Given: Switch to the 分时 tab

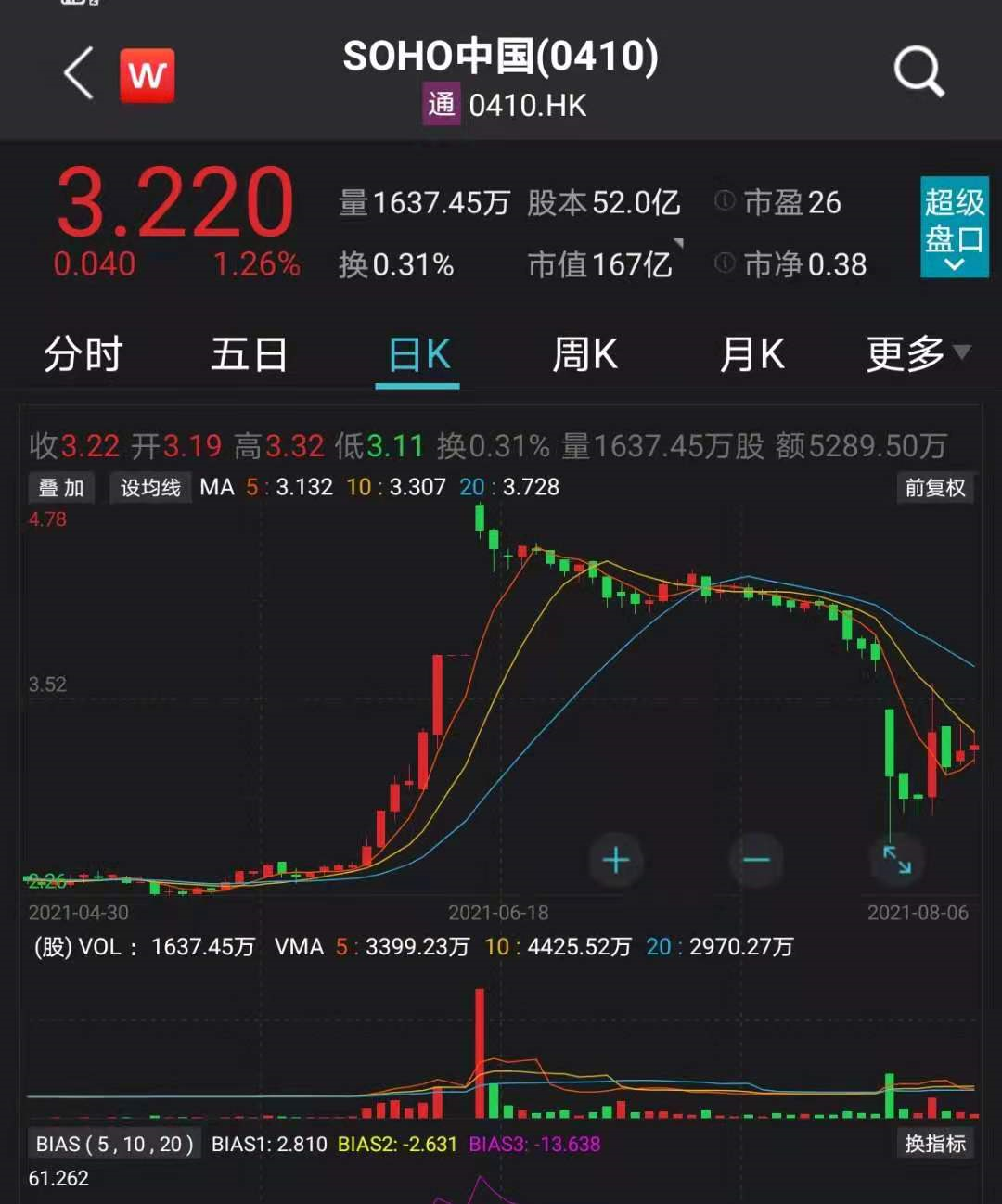Looking at the screenshot, I should [x=83, y=354].
